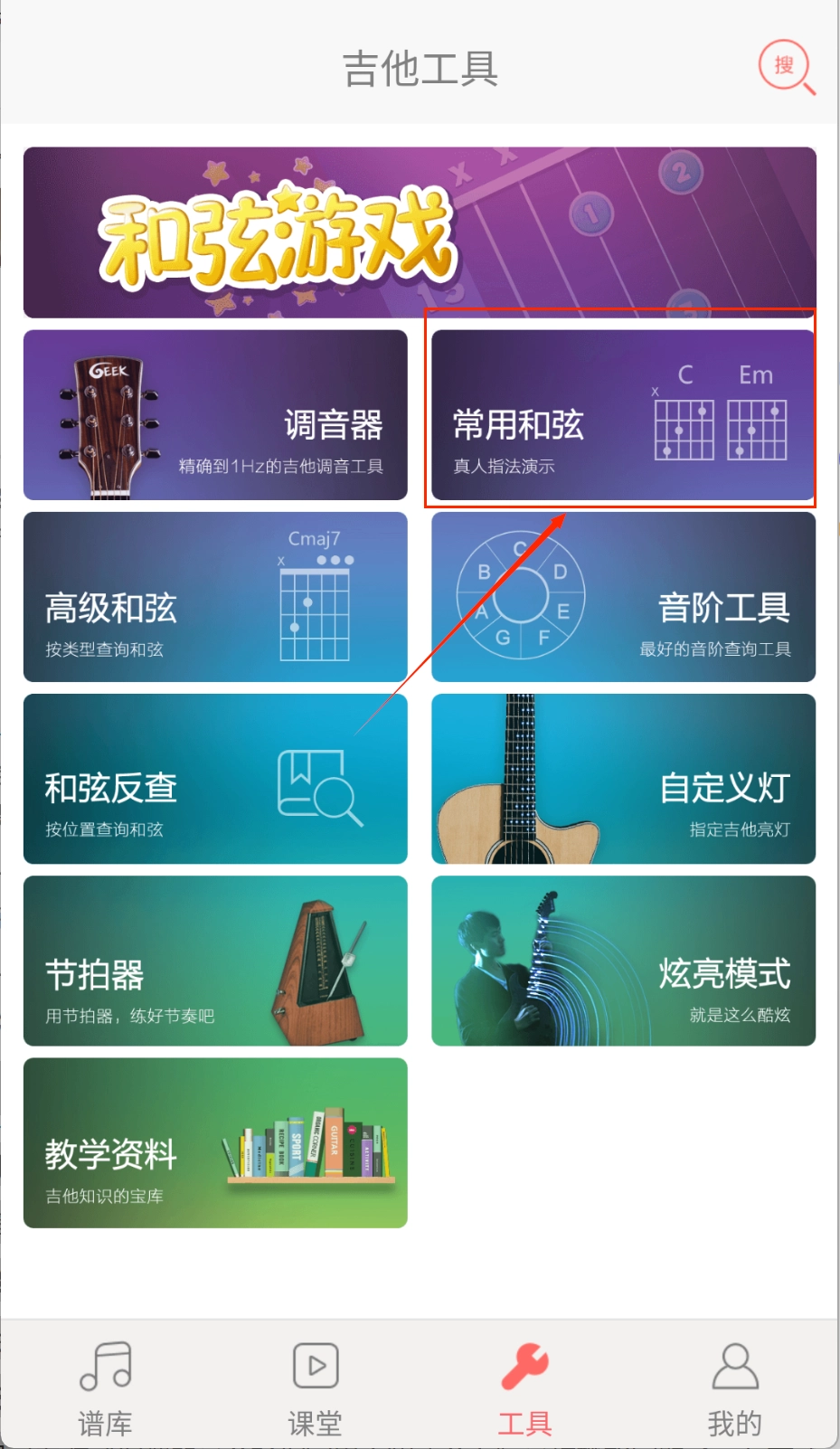840x1449 pixels.
Task: Open the 常用和弦 card
Action: coord(623,415)
